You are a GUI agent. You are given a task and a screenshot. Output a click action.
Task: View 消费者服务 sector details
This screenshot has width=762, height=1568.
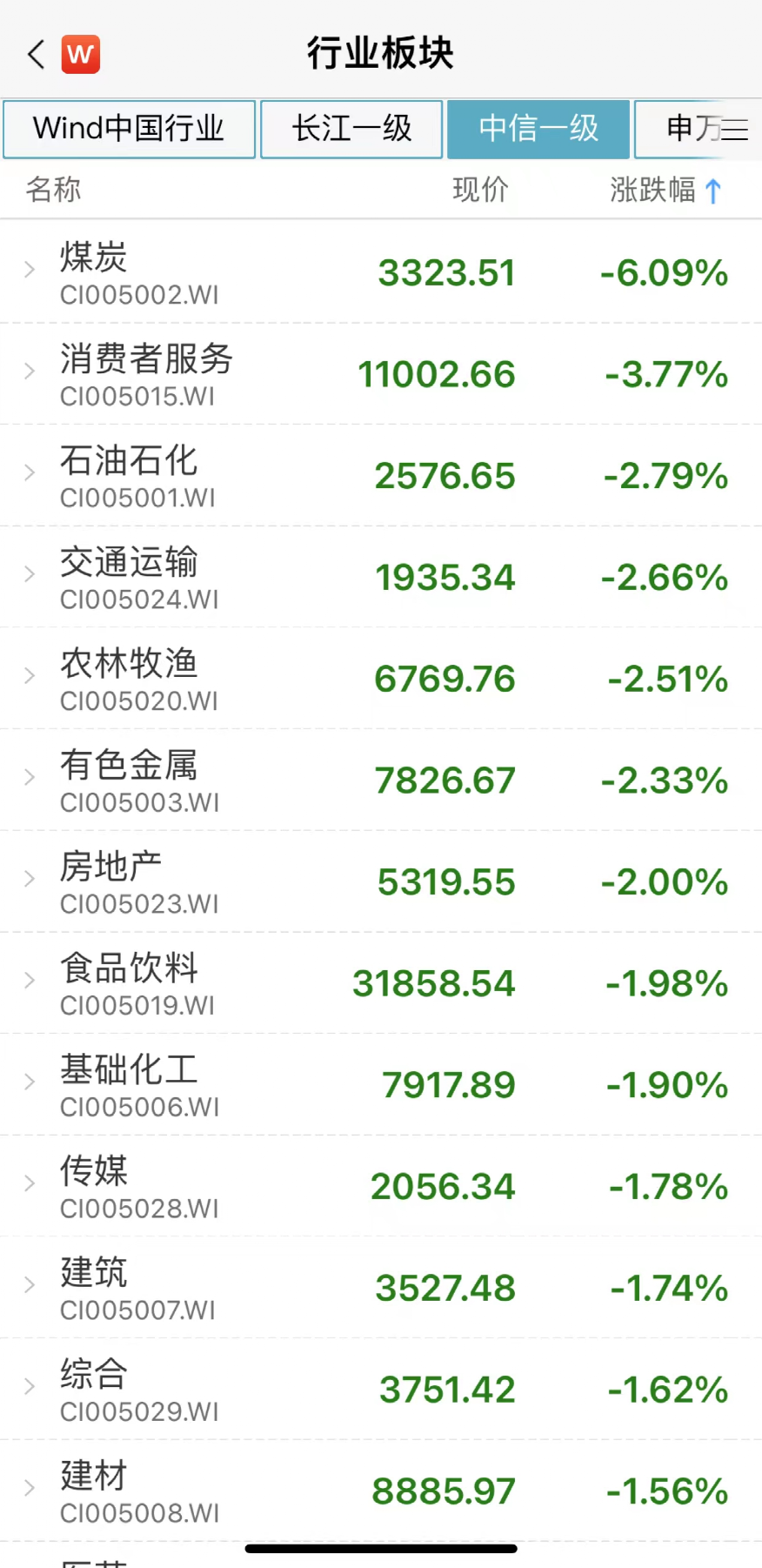click(x=381, y=374)
